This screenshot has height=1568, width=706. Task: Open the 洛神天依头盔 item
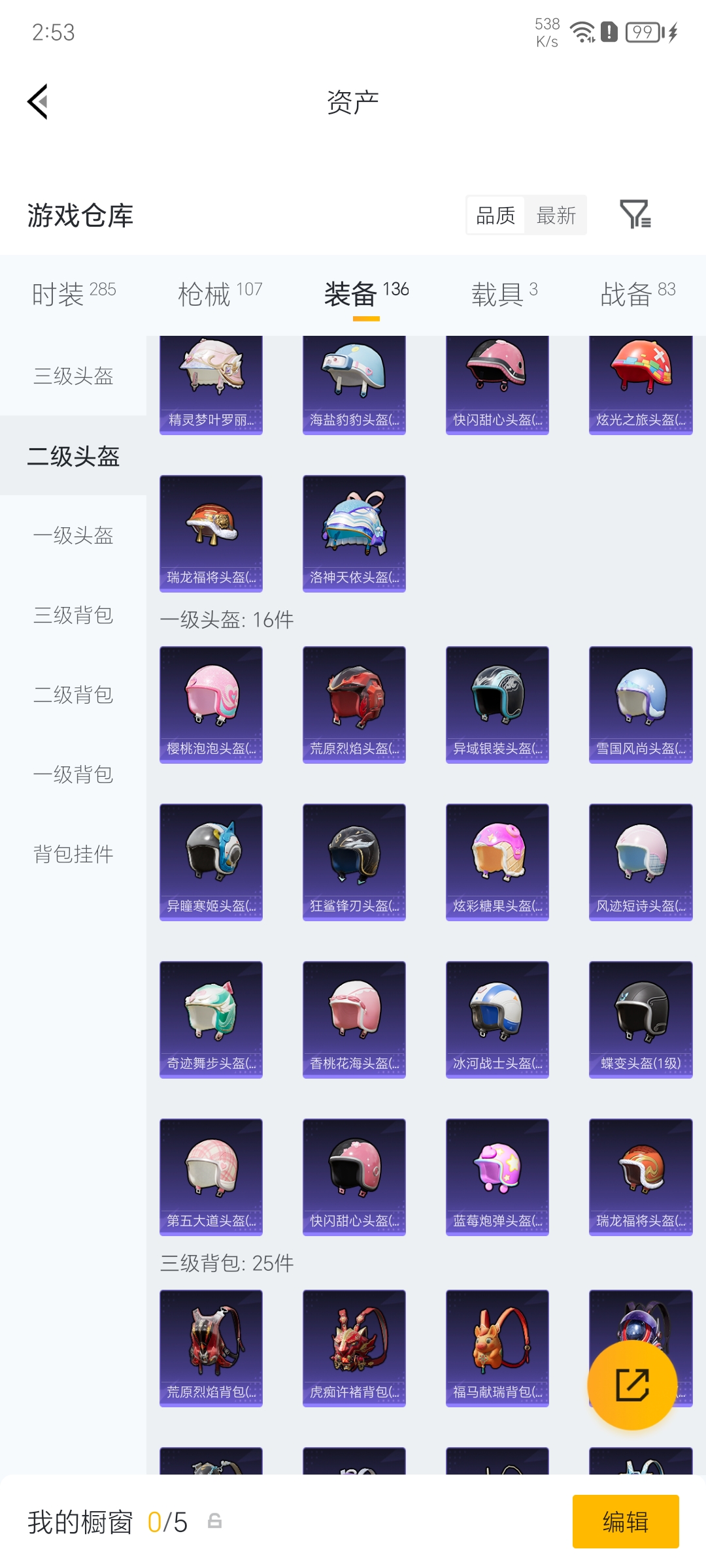tap(354, 533)
